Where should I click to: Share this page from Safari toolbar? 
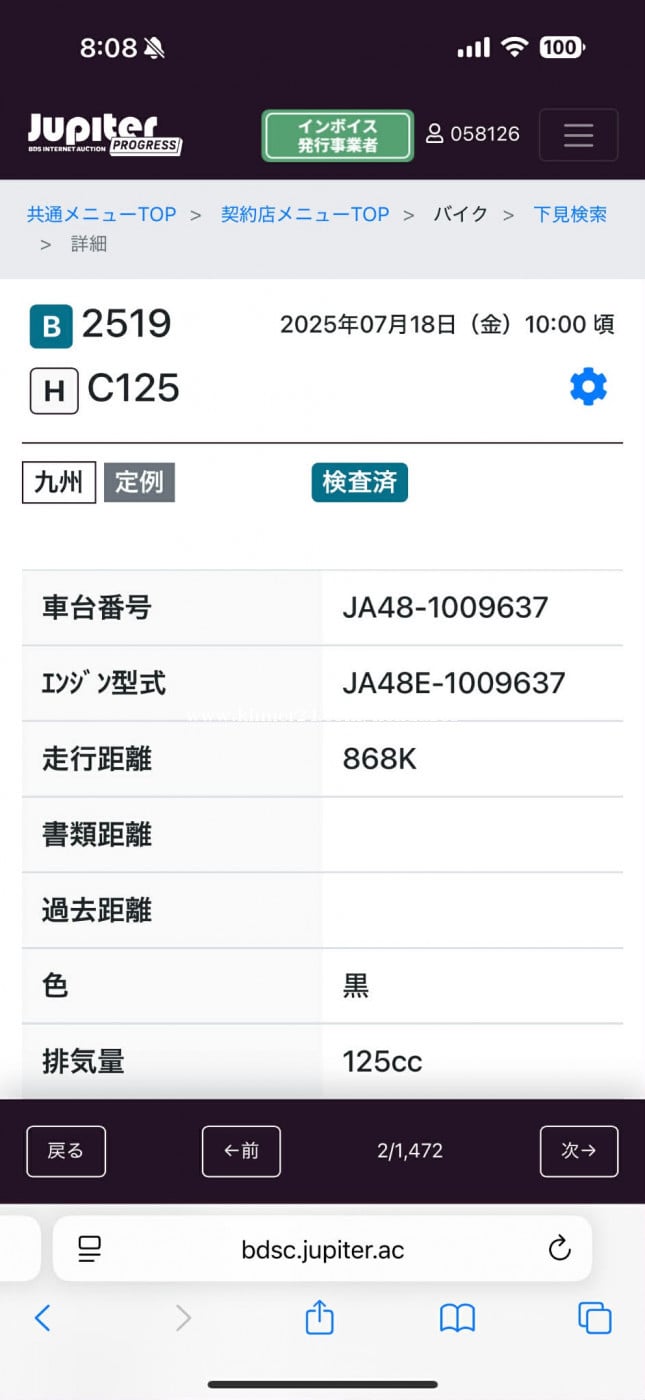pos(319,1317)
